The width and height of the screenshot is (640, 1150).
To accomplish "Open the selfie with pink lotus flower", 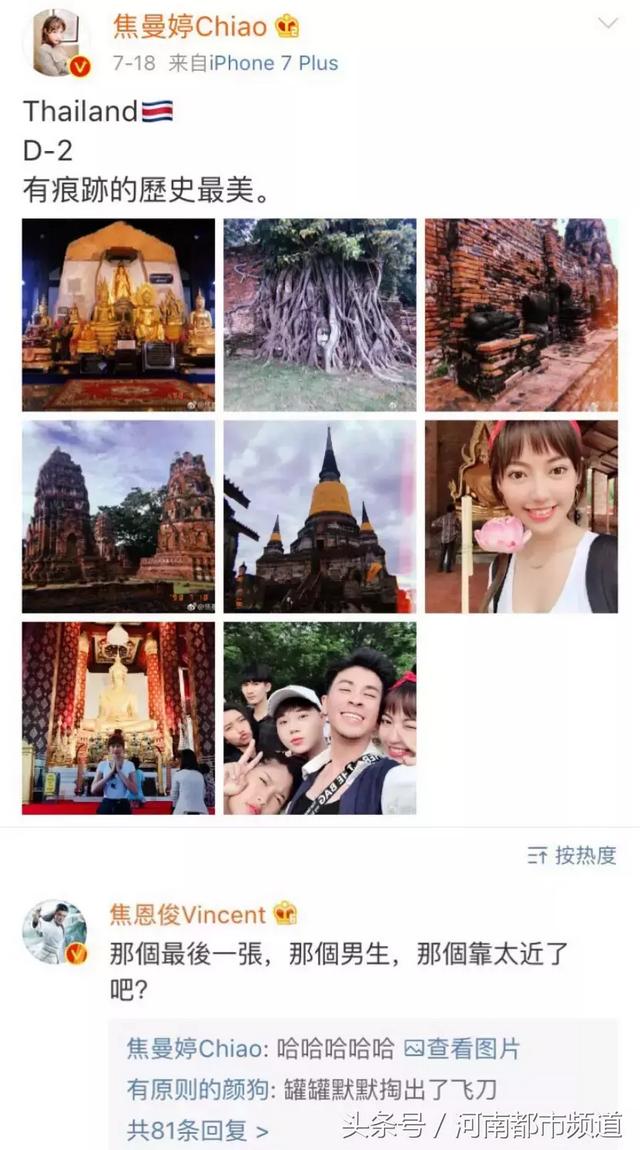I will tap(521, 516).
